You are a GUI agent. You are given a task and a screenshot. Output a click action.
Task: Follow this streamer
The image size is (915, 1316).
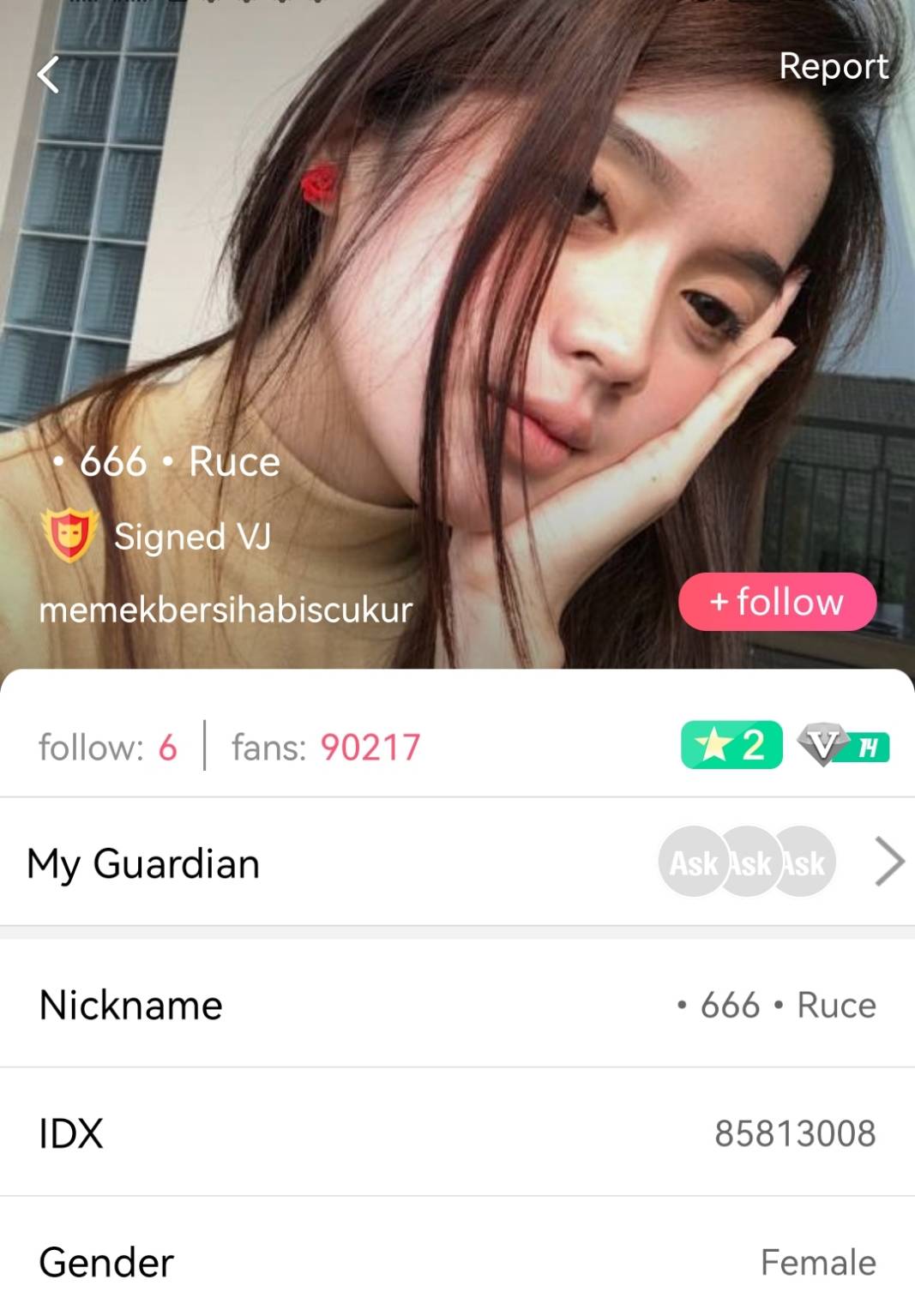[777, 602]
